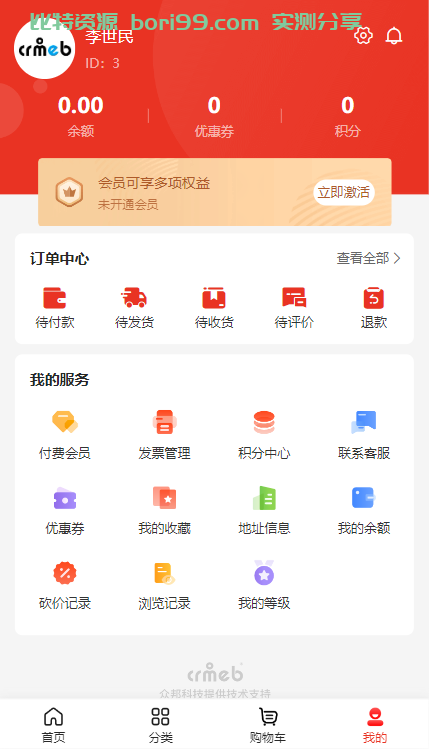Check 我的余额 balance

tap(364, 510)
